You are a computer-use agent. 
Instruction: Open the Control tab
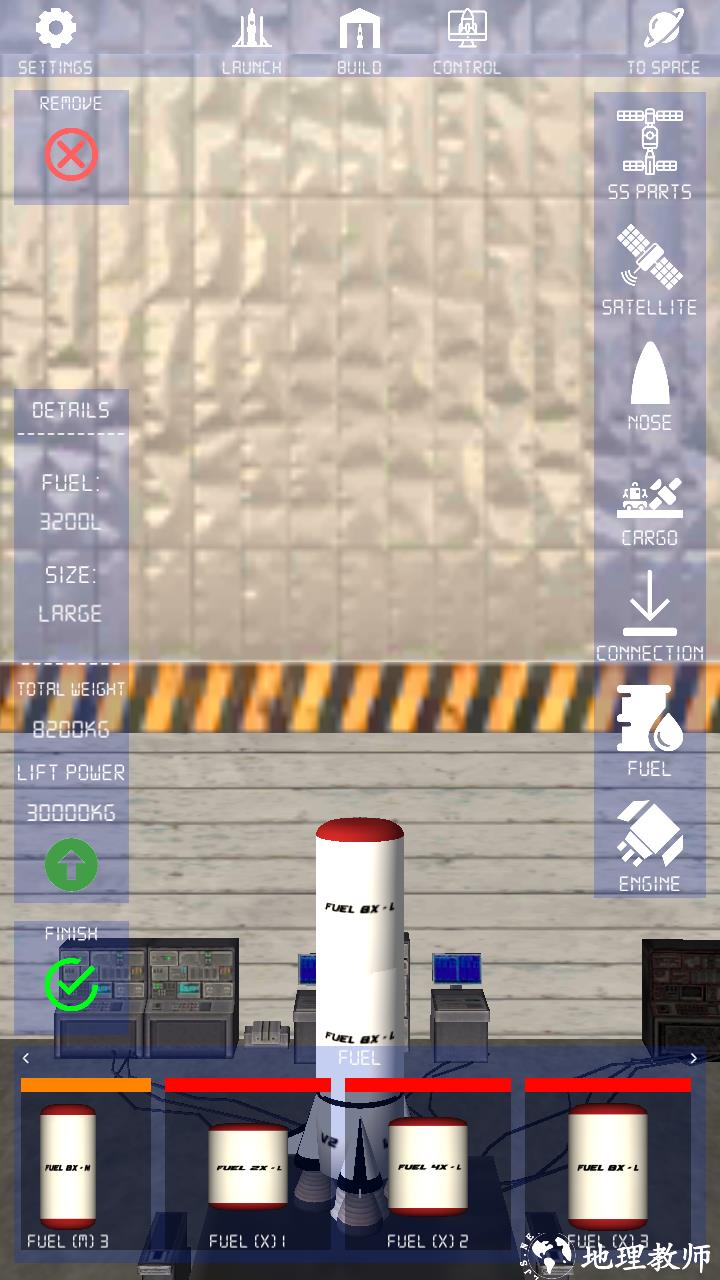tap(466, 40)
